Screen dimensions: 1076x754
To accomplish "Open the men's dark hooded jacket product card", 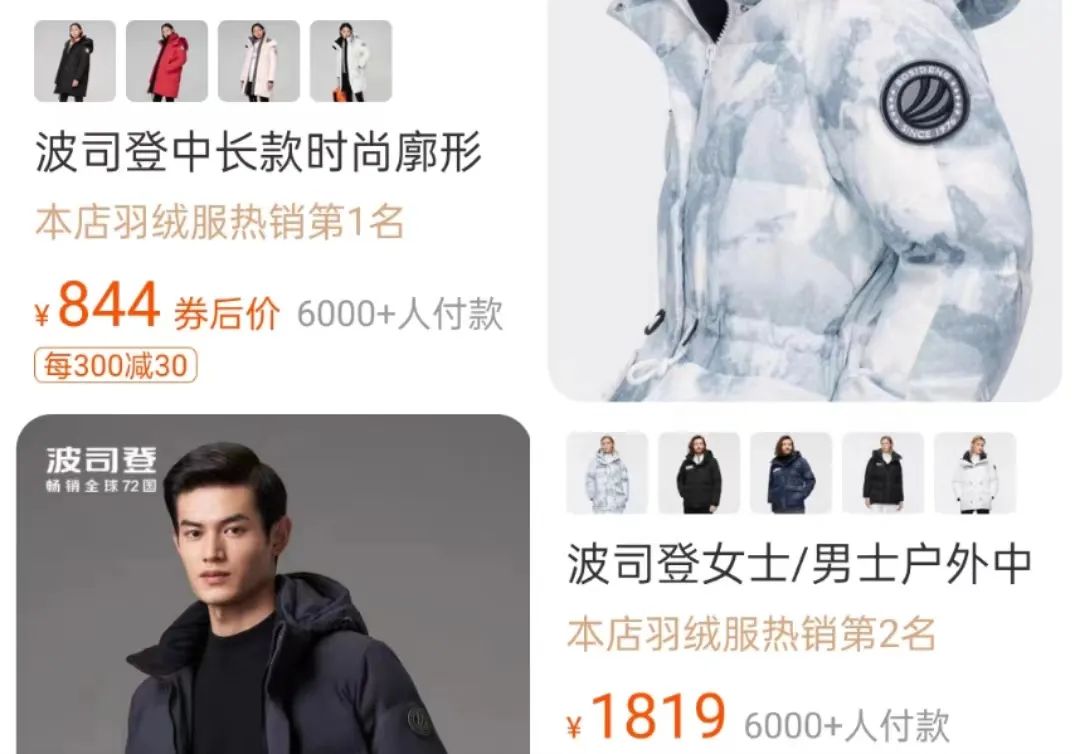I will 273,585.
